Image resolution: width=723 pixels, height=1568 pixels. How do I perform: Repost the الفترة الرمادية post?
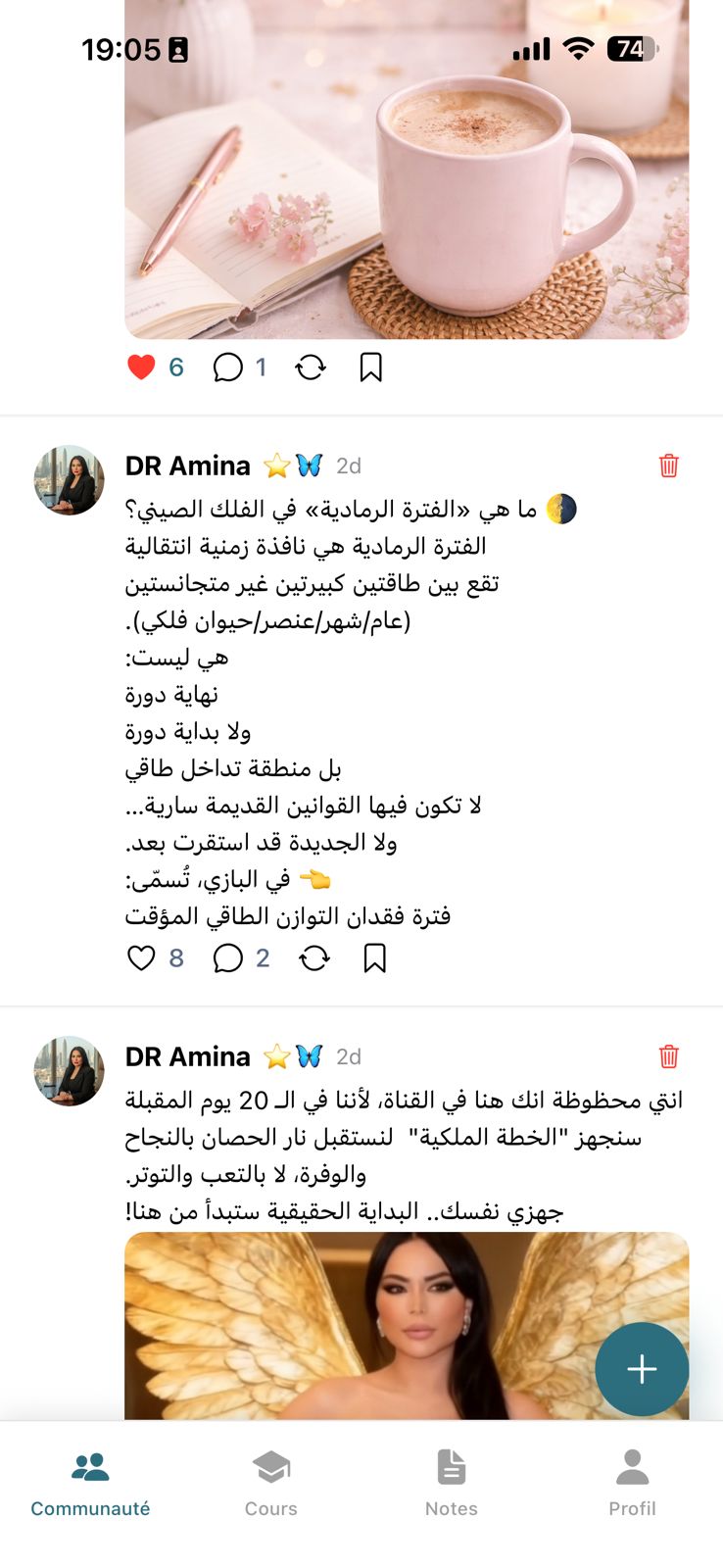[314, 957]
